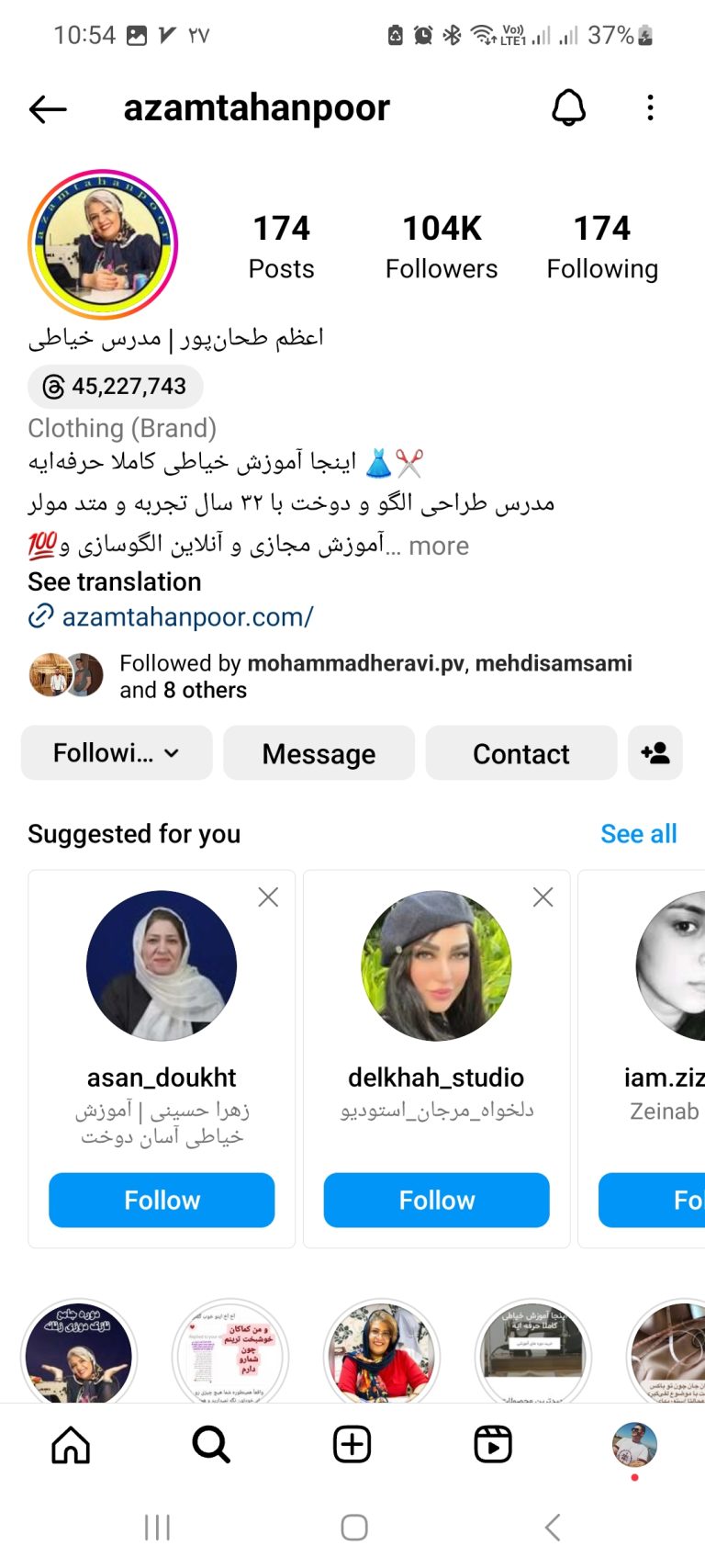This screenshot has height=1568, width=705.
Task: Open the Reels tab
Action: pos(493,1445)
